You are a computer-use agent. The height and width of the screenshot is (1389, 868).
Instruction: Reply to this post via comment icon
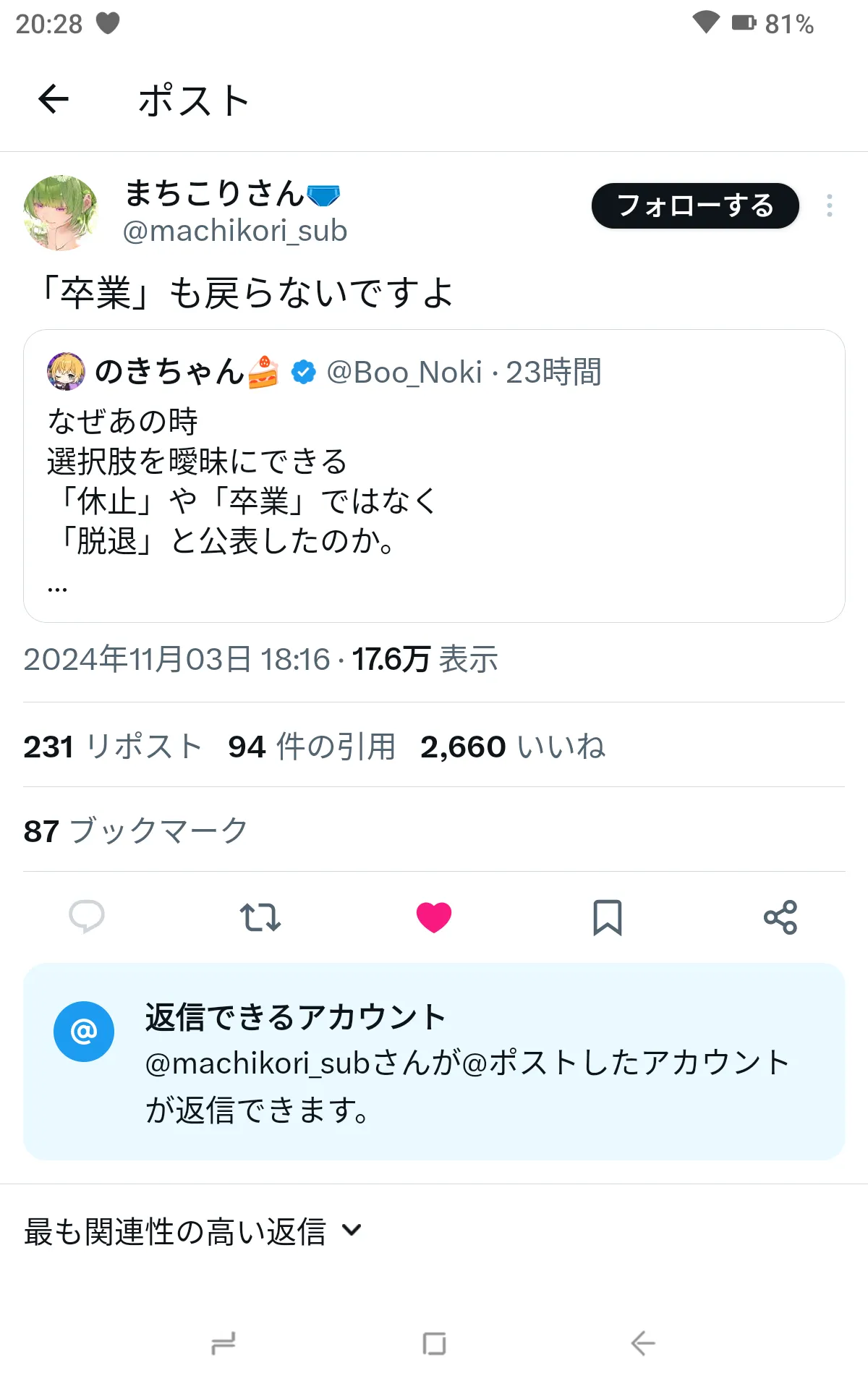[87, 917]
